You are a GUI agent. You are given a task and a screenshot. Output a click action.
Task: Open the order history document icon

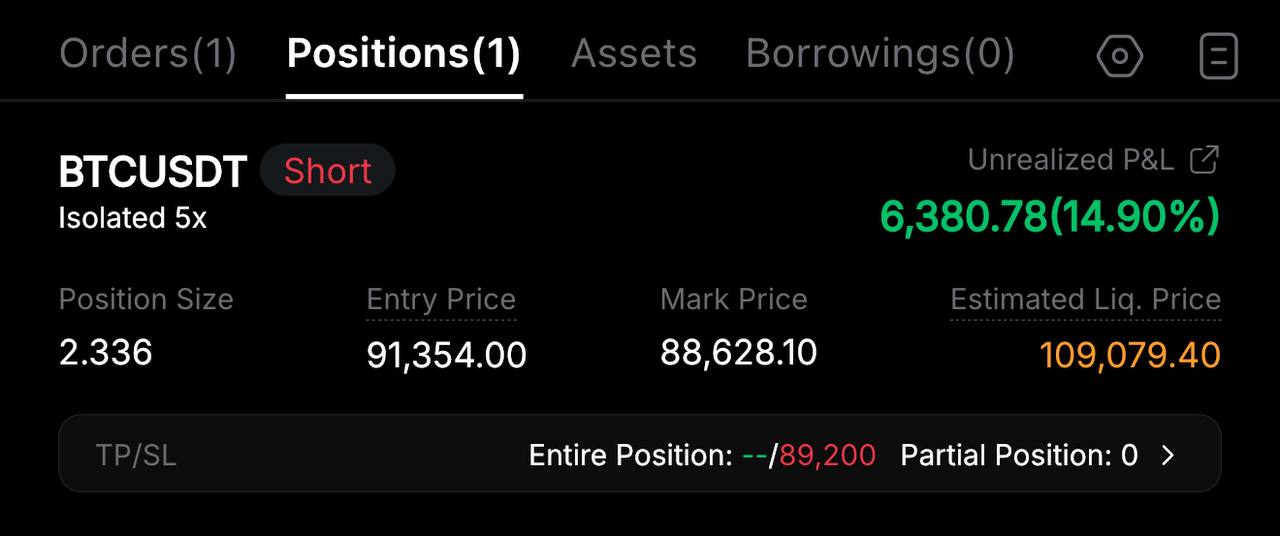(1218, 56)
